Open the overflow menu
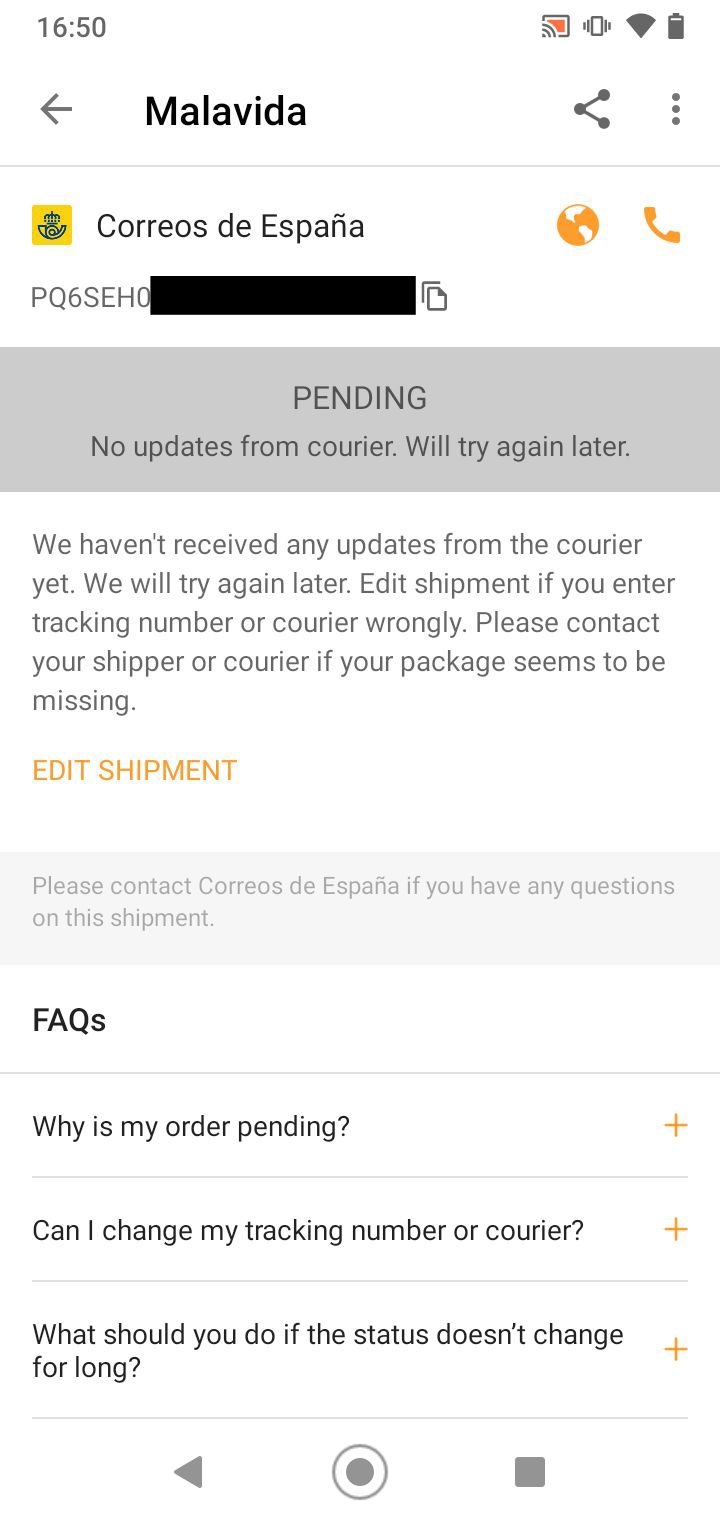 [x=676, y=110]
